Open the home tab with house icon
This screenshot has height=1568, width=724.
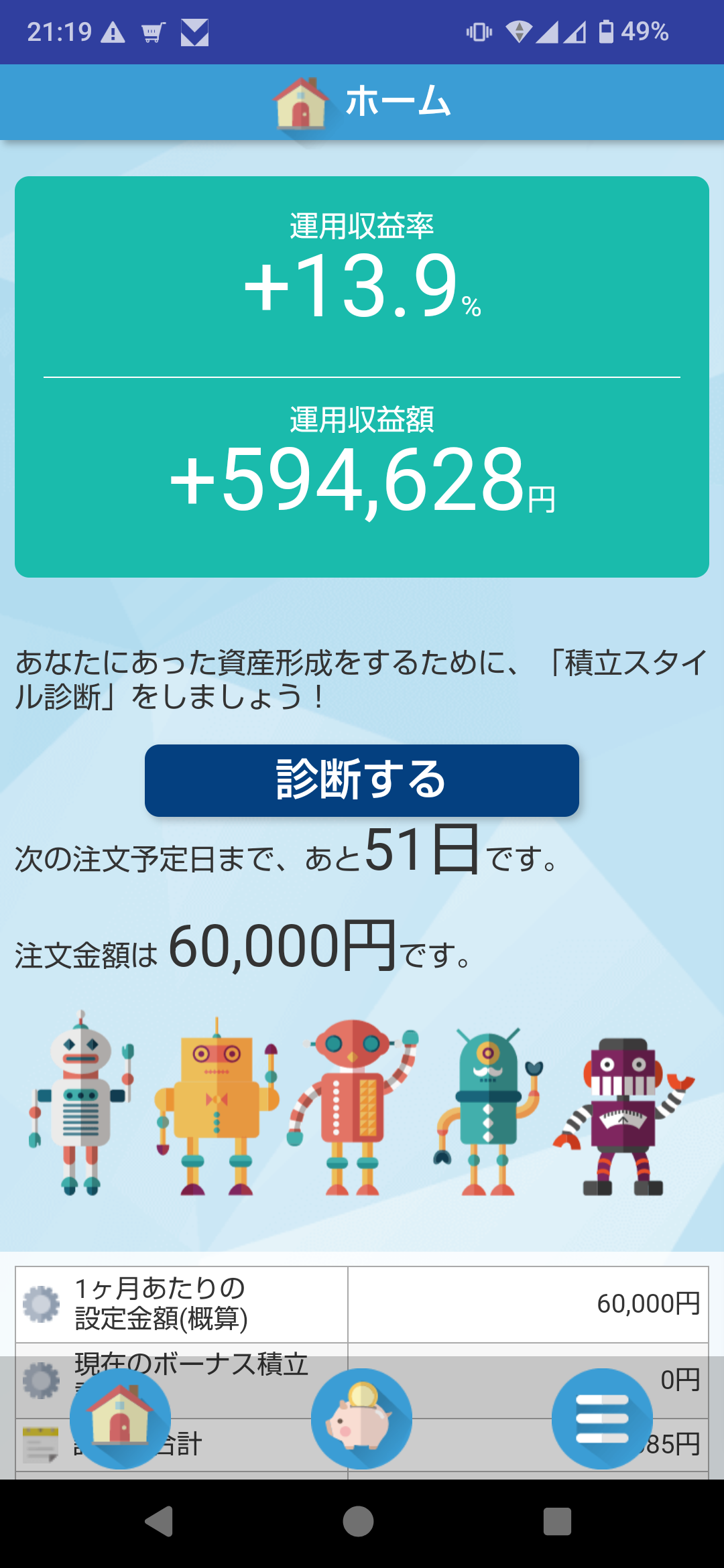(x=121, y=1419)
